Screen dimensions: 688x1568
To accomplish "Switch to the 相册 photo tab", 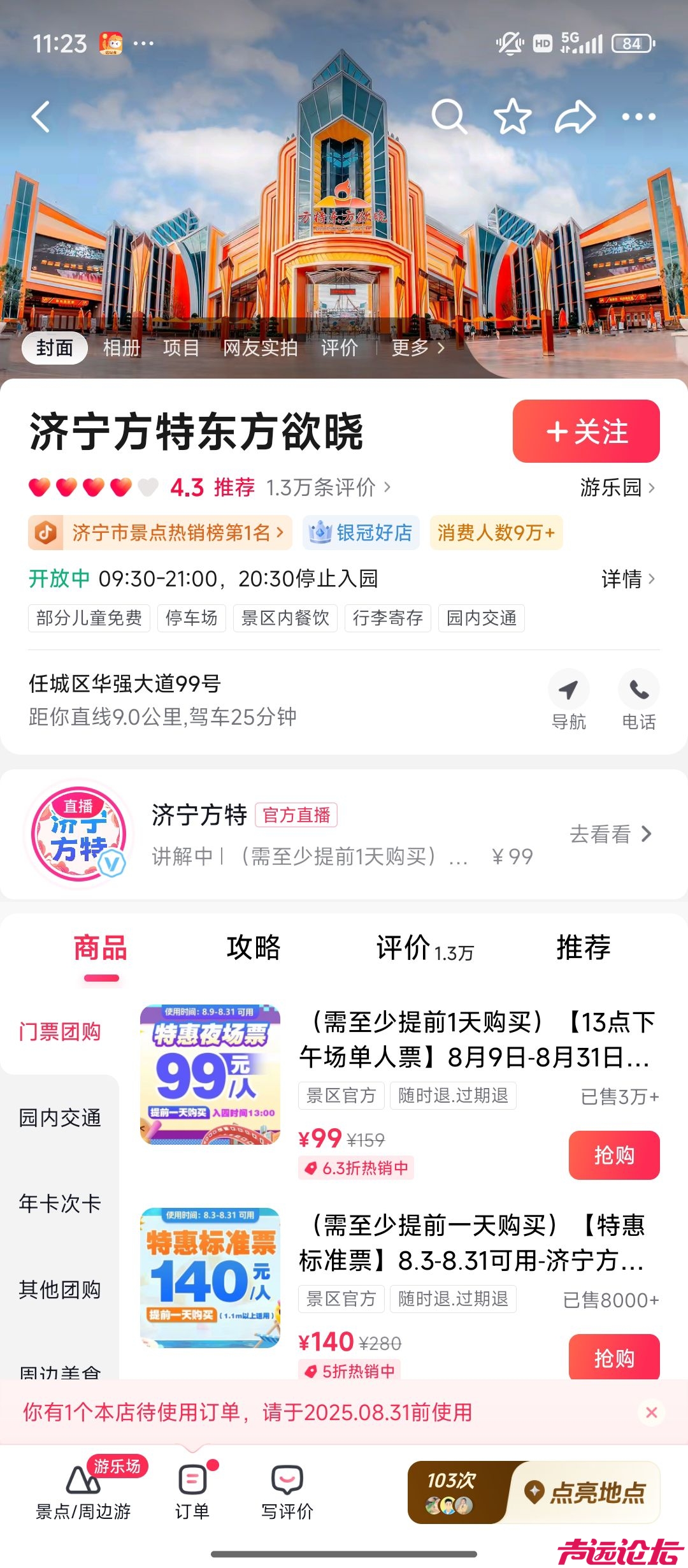I will pos(121,348).
